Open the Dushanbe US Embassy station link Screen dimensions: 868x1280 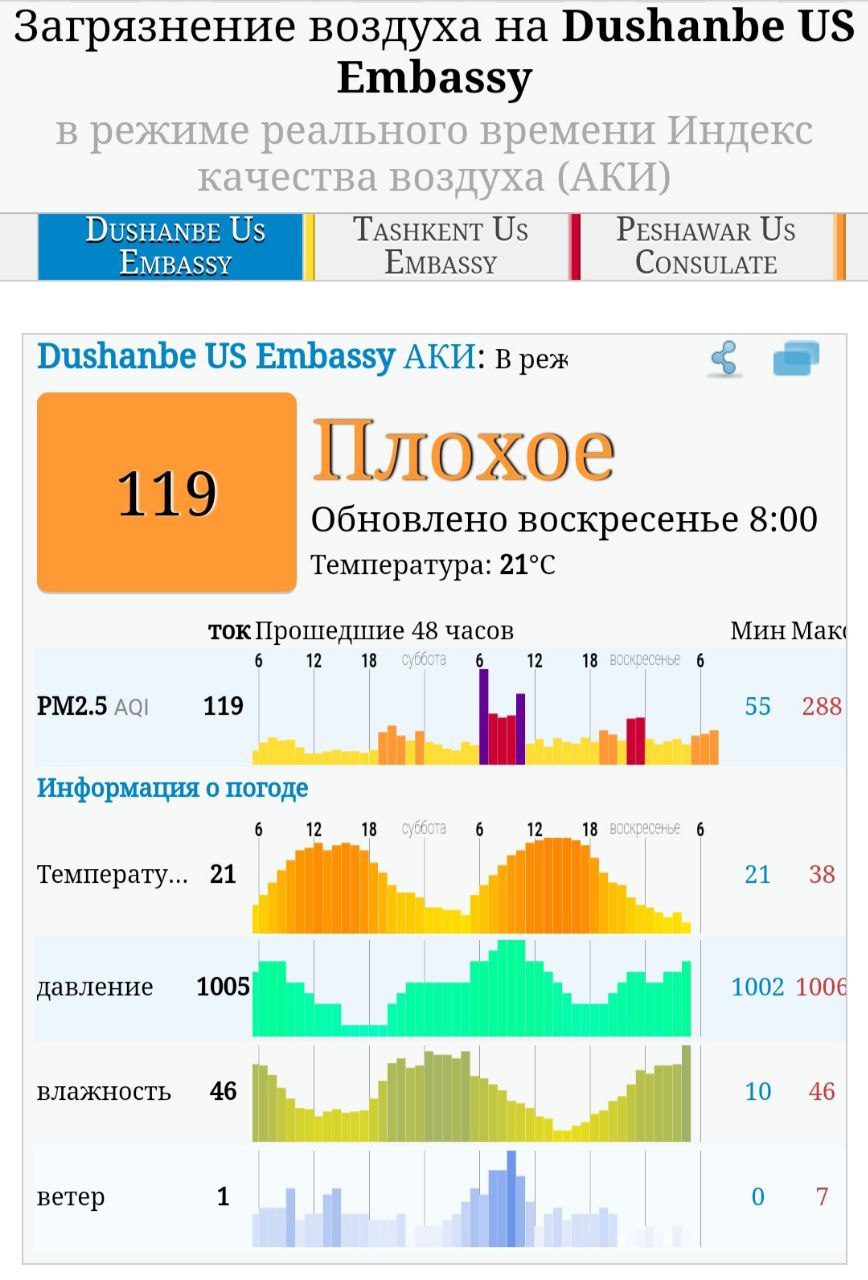[x=215, y=357]
